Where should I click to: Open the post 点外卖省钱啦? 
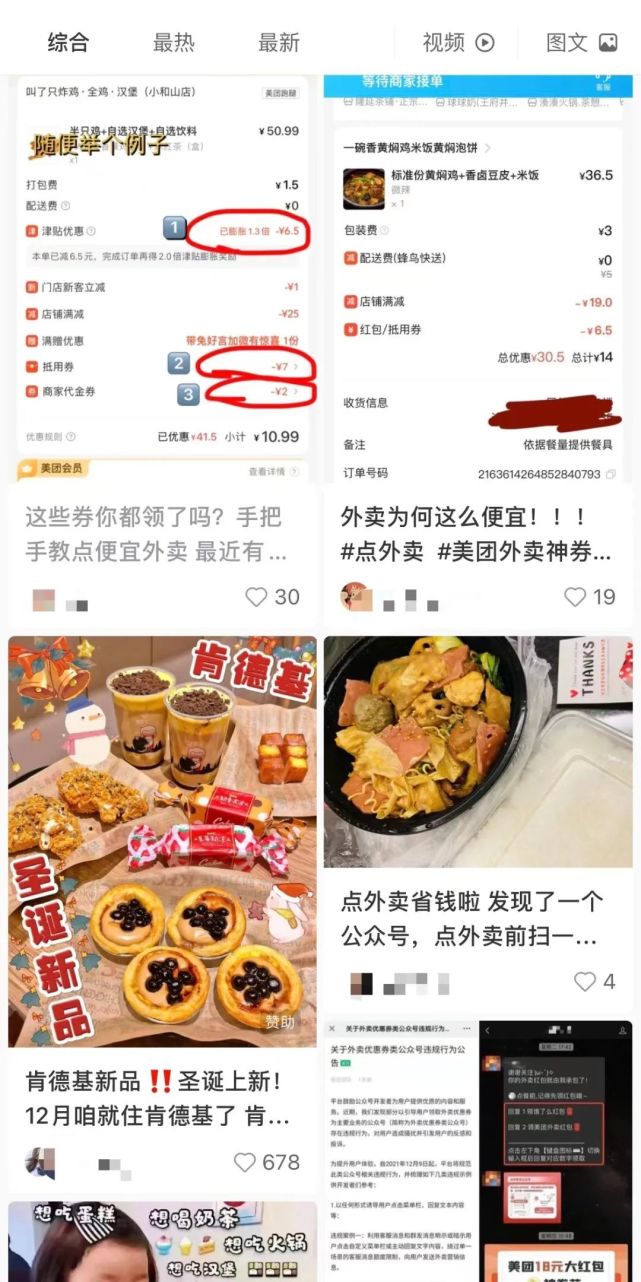pos(478,918)
